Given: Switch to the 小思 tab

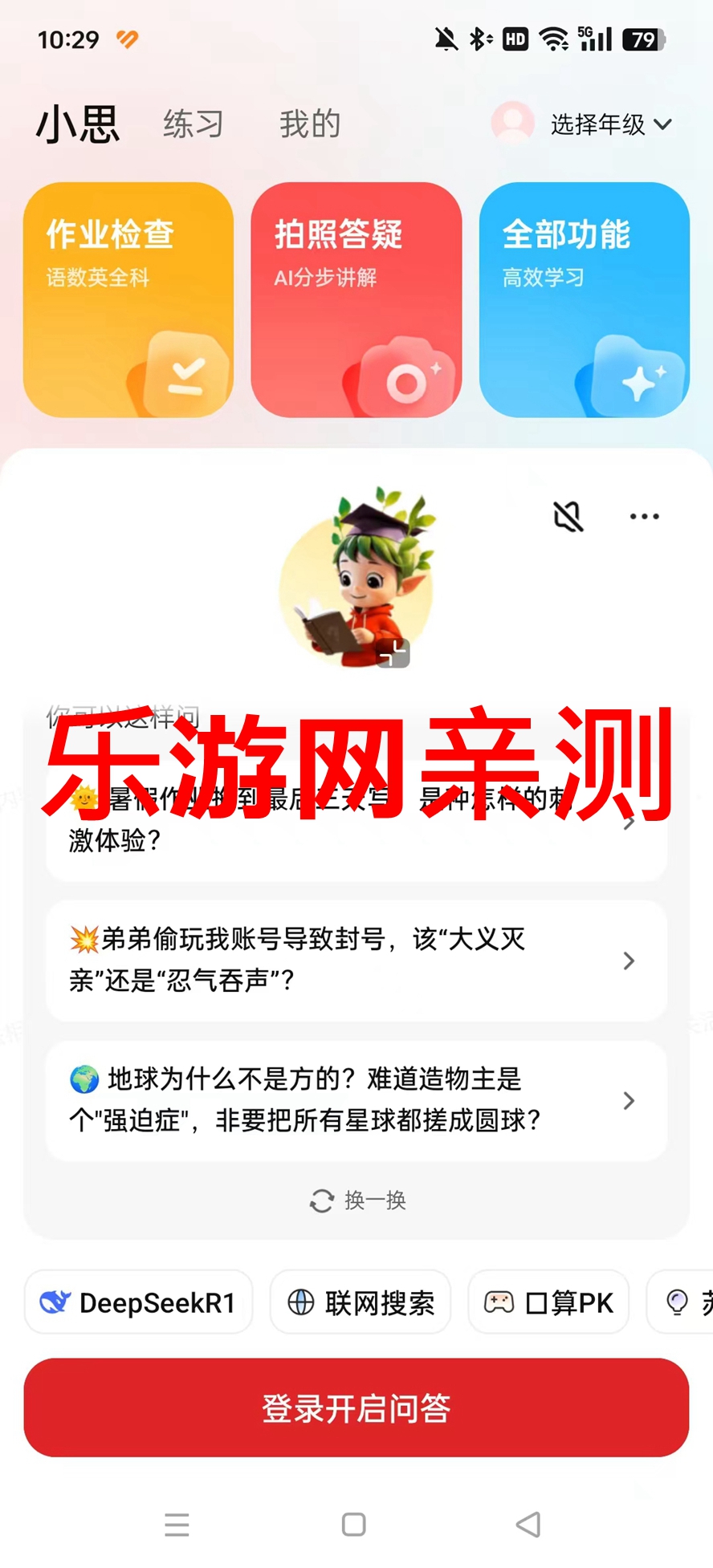Looking at the screenshot, I should [x=78, y=124].
